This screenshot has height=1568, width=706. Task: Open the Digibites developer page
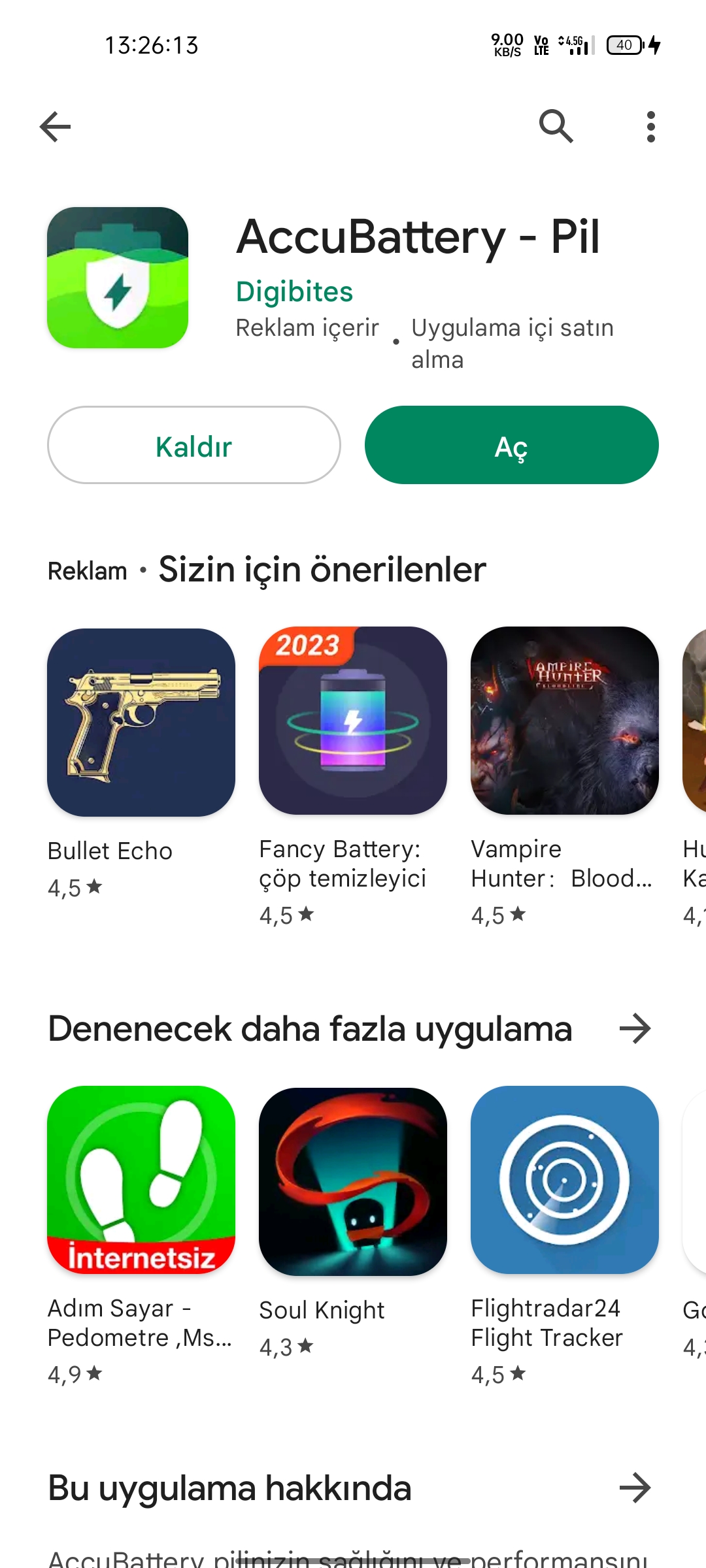click(294, 291)
